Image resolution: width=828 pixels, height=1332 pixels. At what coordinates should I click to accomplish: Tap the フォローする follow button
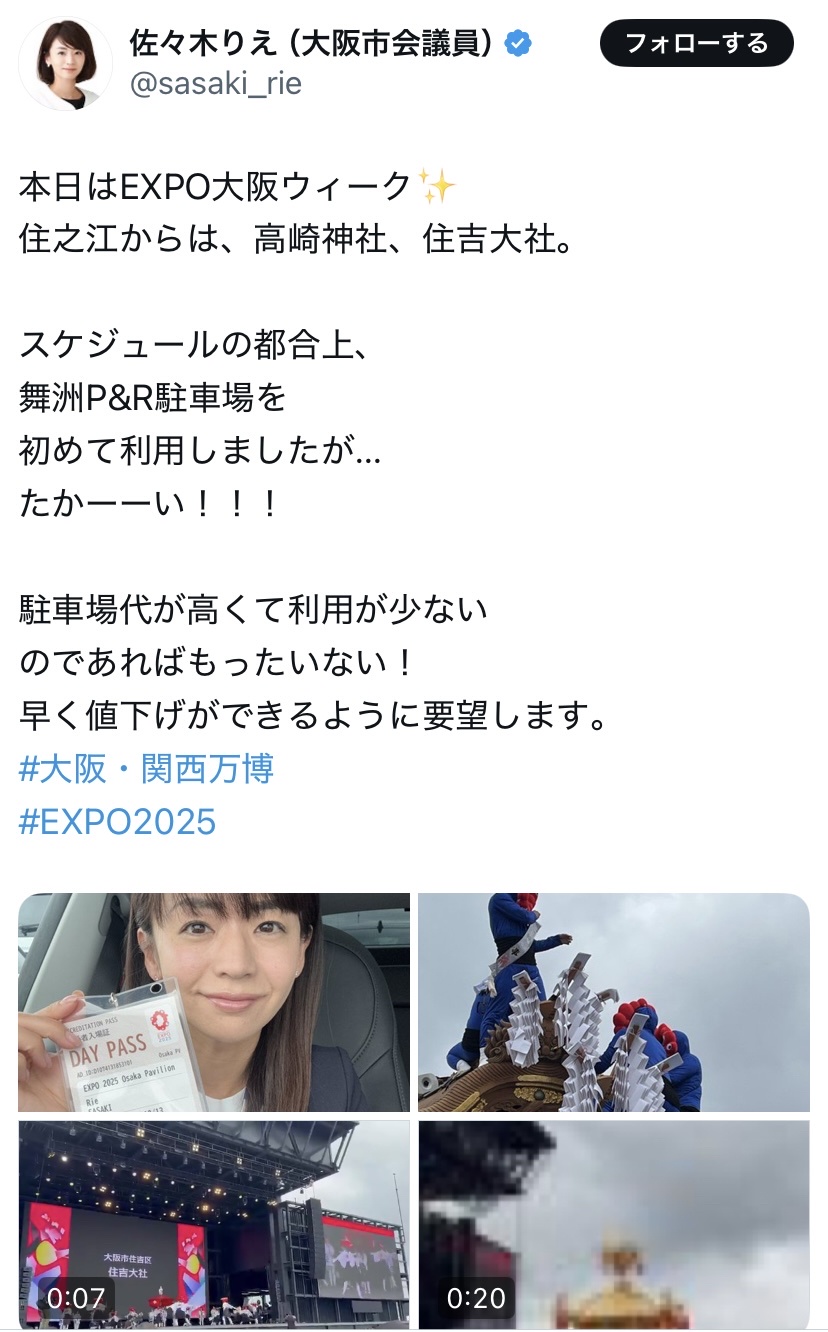(x=696, y=44)
